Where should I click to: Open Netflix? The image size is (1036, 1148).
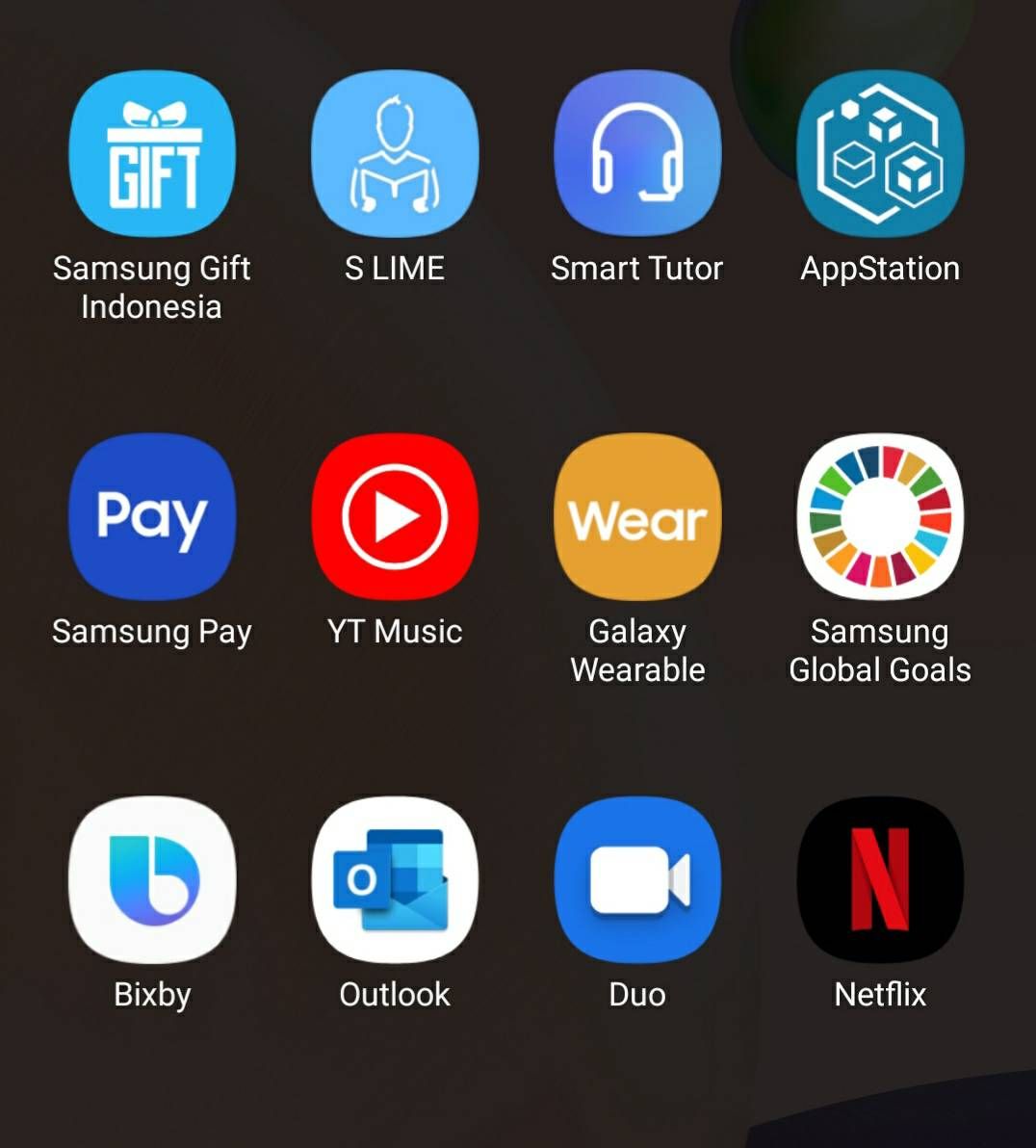pyautogui.click(x=880, y=880)
